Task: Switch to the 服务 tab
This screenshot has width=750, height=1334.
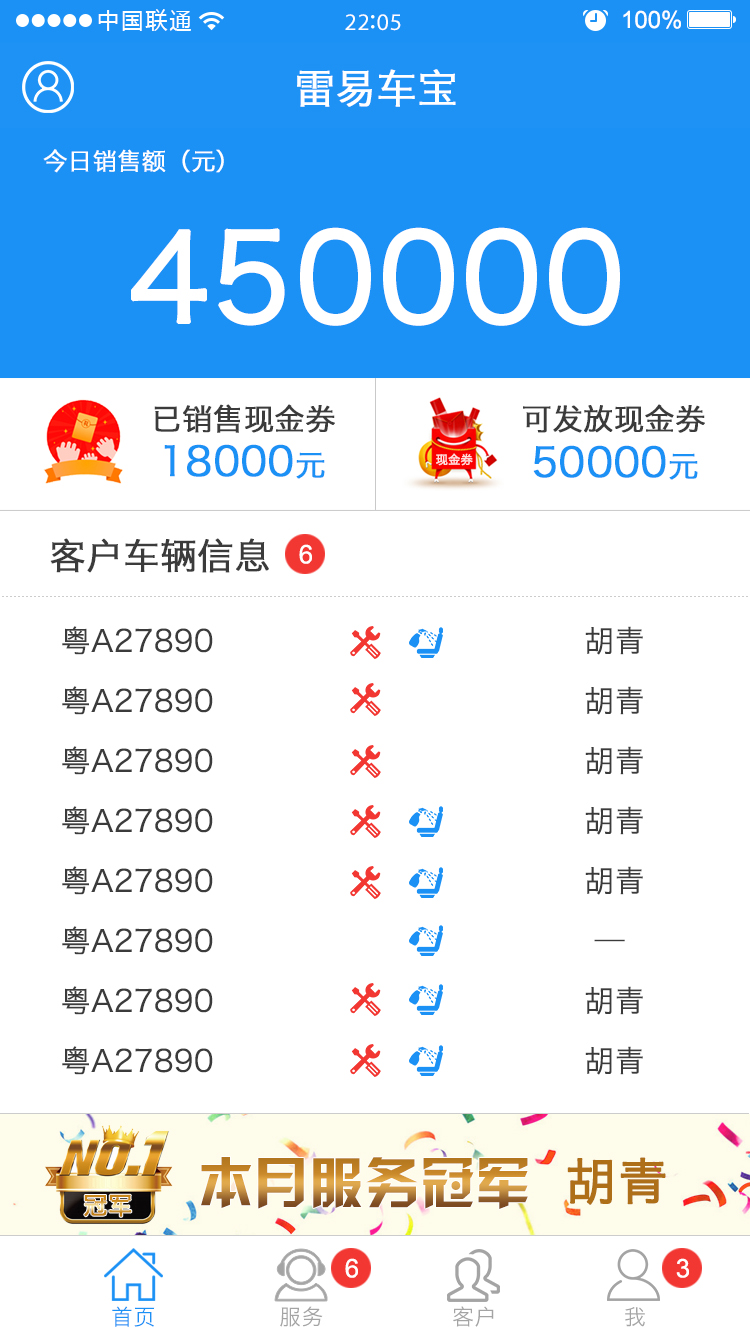Action: (x=301, y=1287)
